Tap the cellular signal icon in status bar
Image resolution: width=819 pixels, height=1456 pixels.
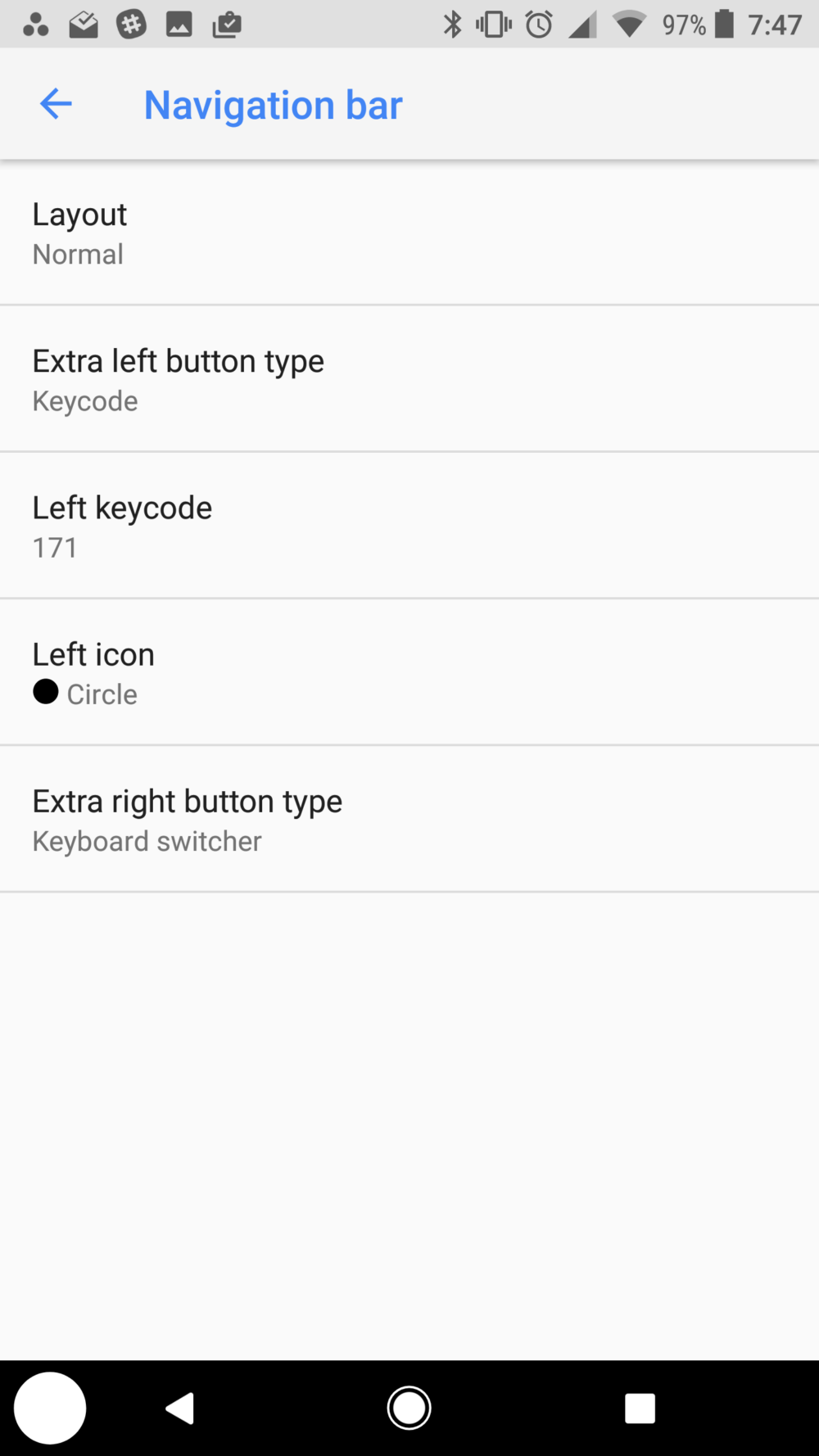click(x=581, y=24)
